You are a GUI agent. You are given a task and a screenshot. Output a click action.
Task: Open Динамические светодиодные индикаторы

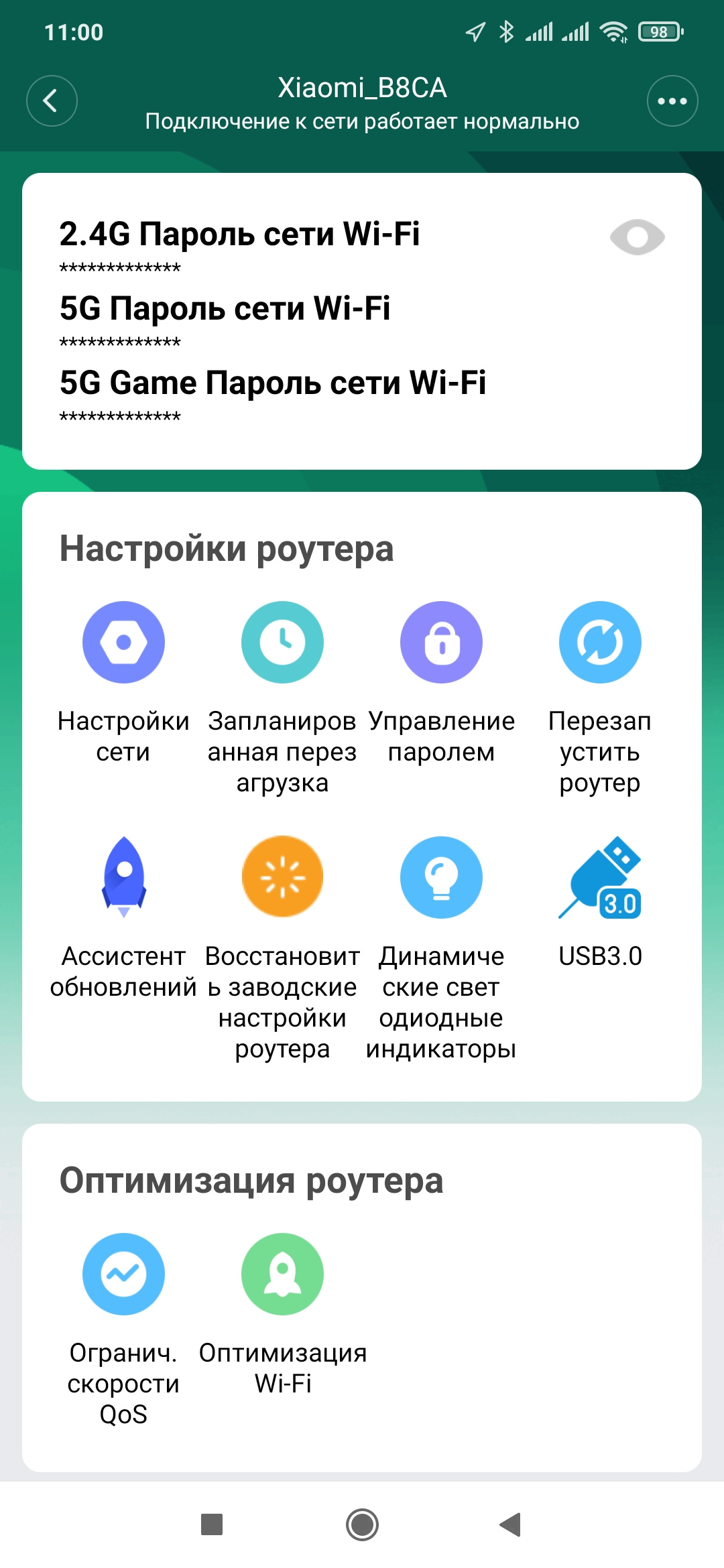tap(441, 877)
